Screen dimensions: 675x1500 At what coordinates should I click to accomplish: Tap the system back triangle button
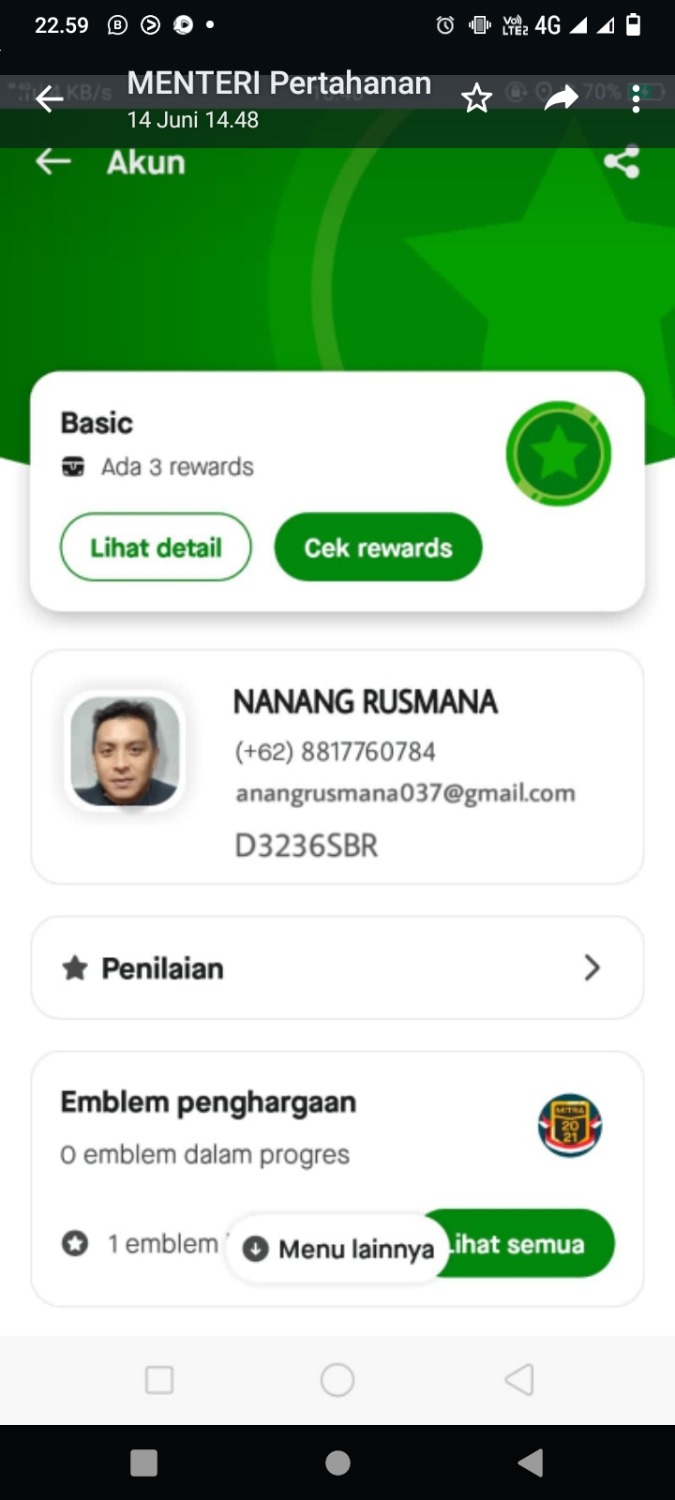point(530,1463)
